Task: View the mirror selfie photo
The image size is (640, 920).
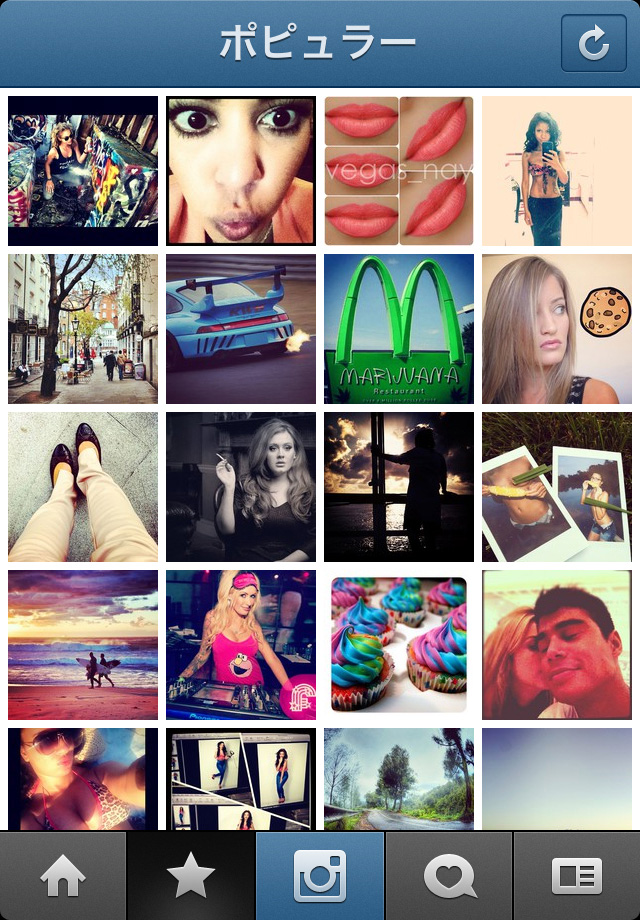Action: pyautogui.click(x=557, y=171)
